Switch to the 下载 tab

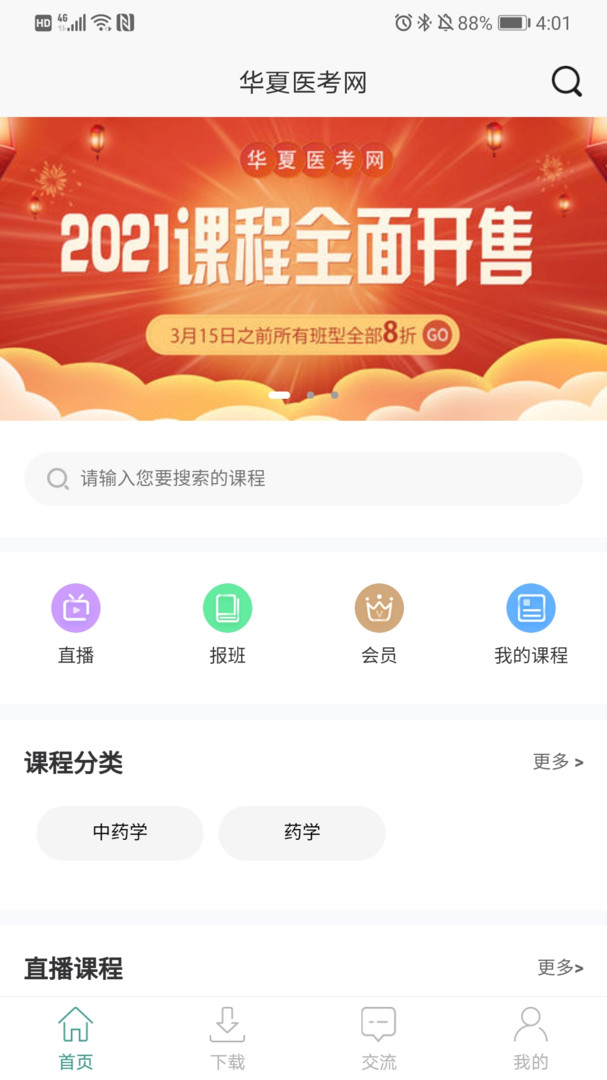pyautogui.click(x=227, y=1038)
